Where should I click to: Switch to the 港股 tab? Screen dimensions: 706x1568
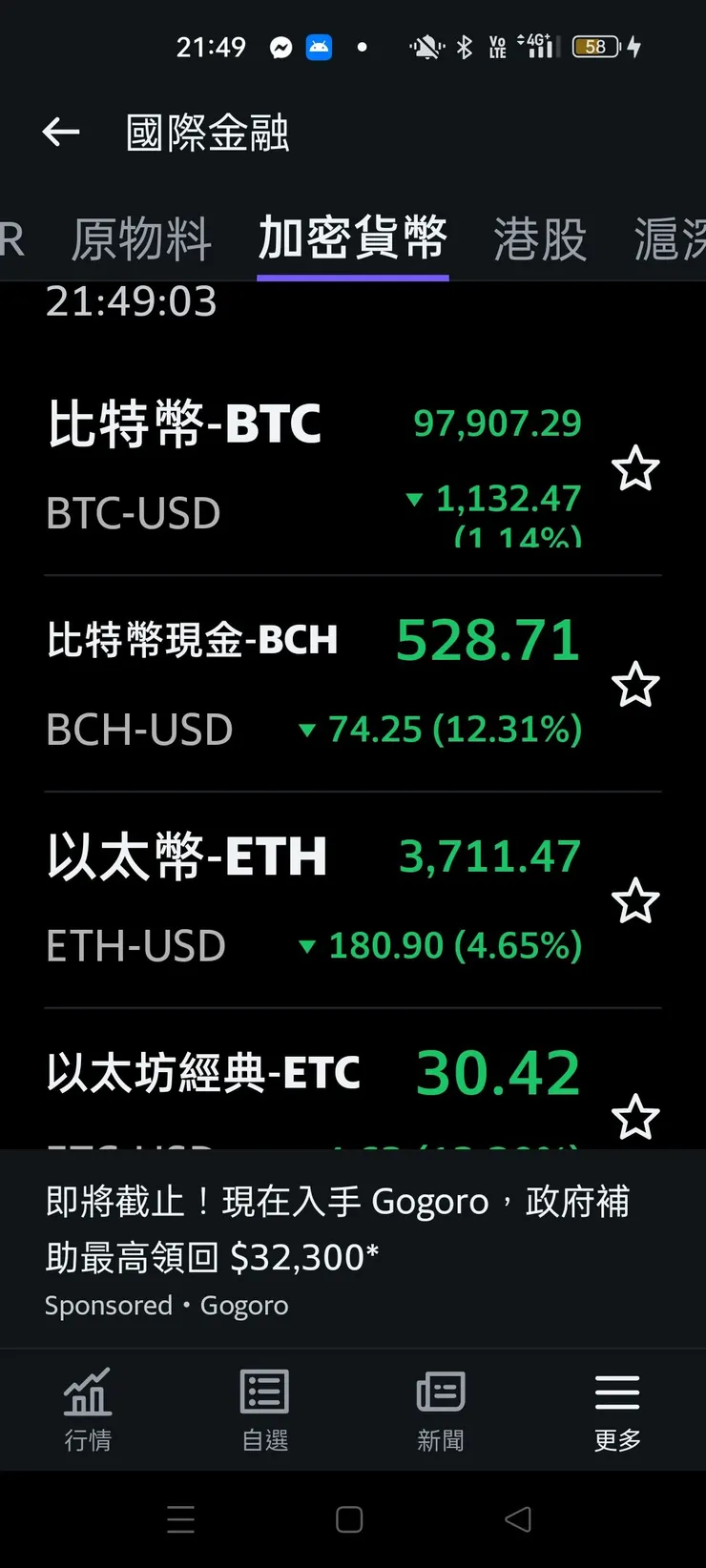pyautogui.click(x=540, y=240)
